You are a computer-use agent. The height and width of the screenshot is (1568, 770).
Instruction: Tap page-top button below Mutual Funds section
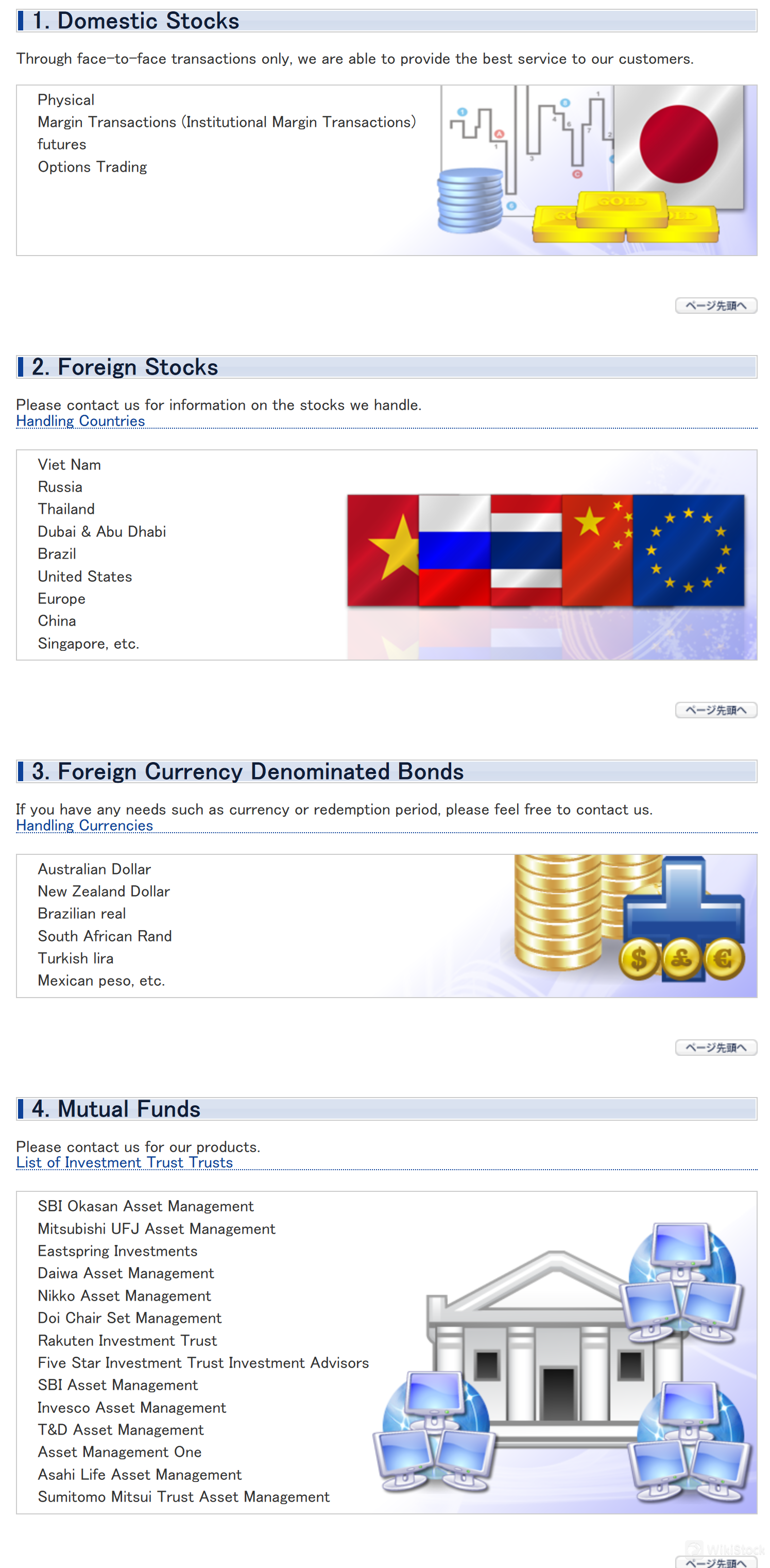pos(715,1562)
